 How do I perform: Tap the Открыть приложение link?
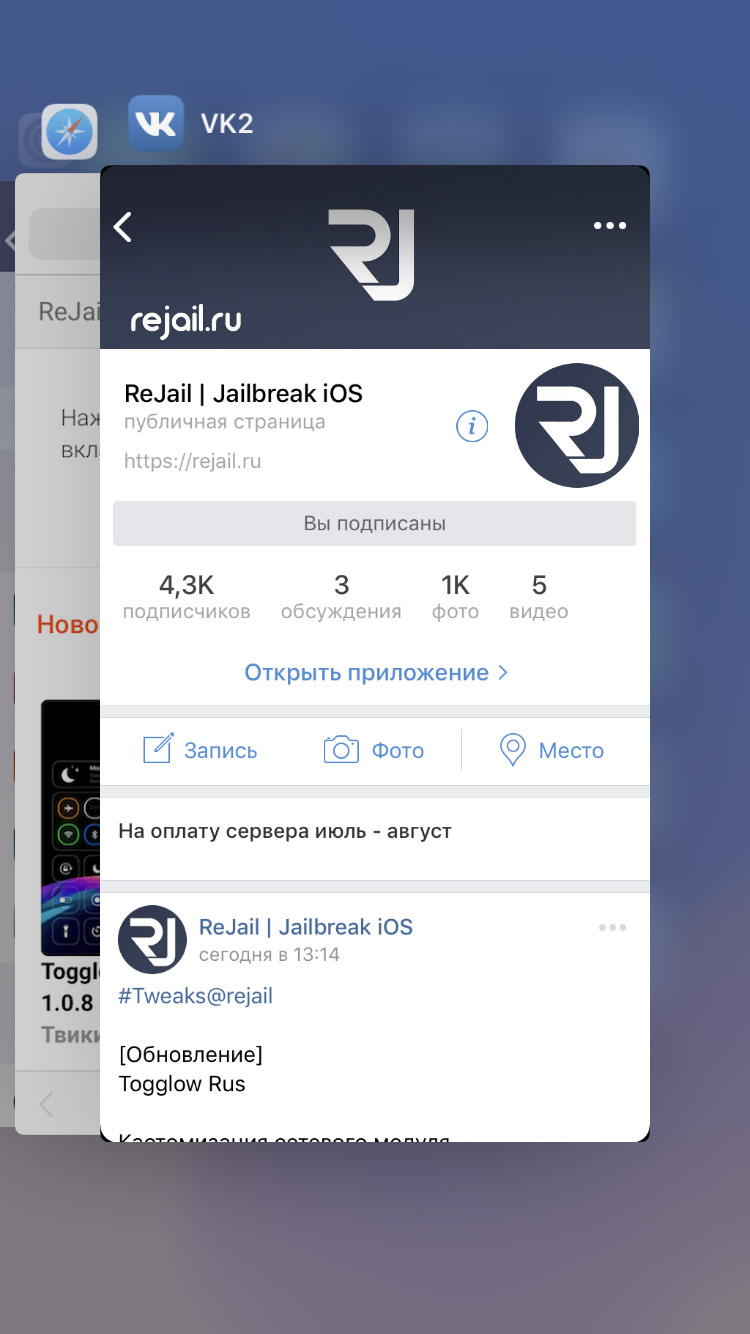pos(376,673)
